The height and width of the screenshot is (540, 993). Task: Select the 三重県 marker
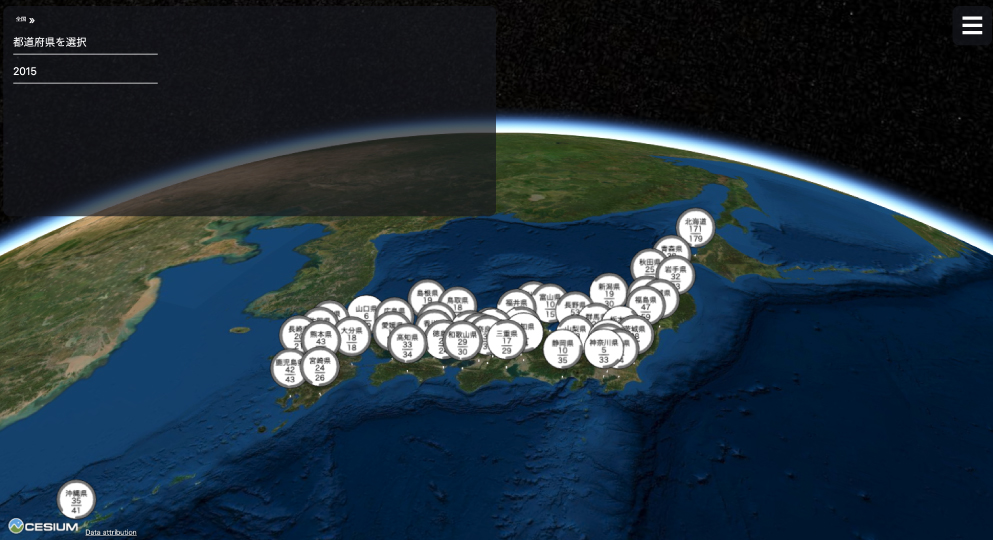click(x=507, y=341)
